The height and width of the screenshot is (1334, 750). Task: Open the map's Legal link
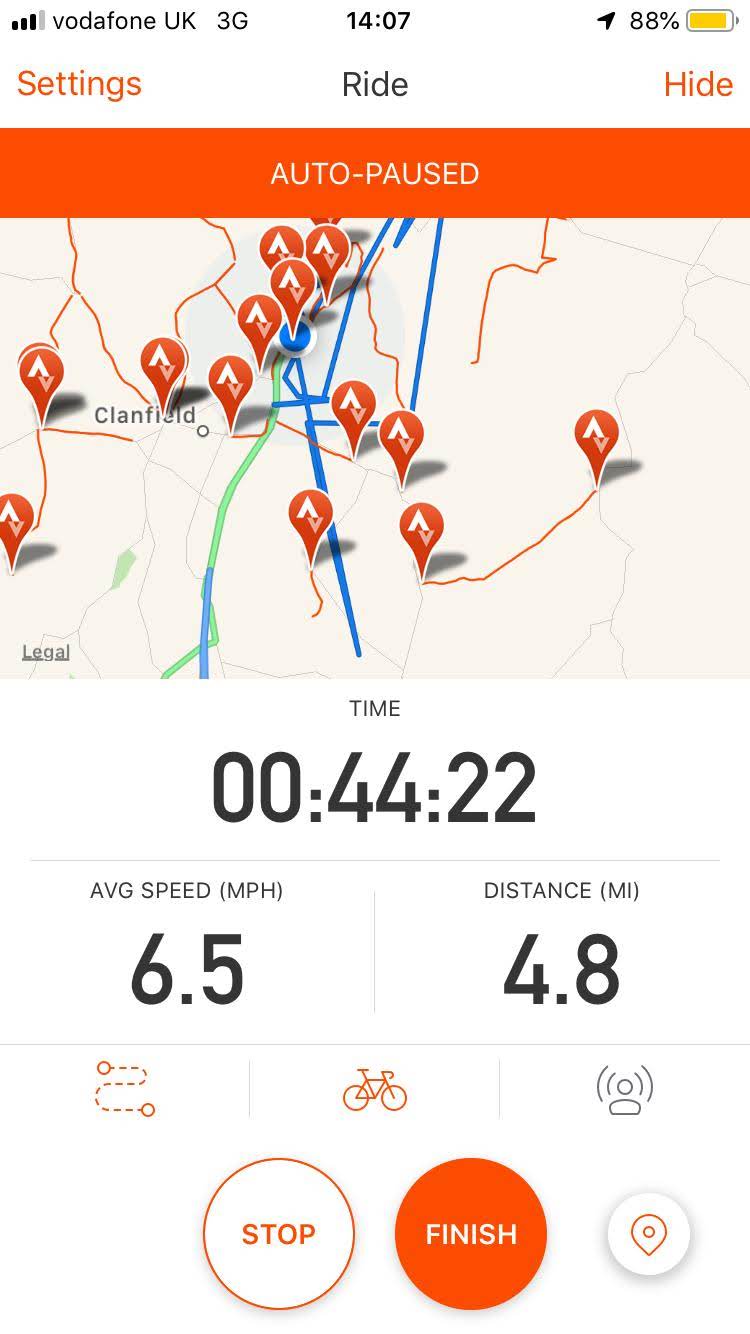click(x=46, y=652)
